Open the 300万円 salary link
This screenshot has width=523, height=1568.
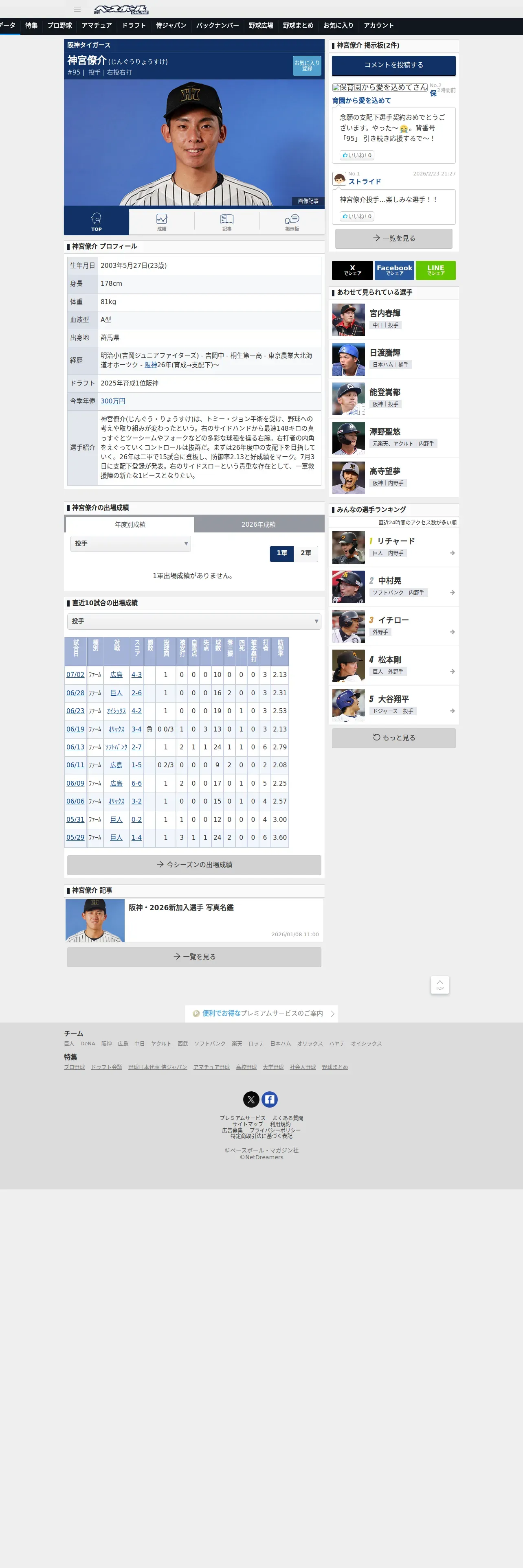(113, 401)
